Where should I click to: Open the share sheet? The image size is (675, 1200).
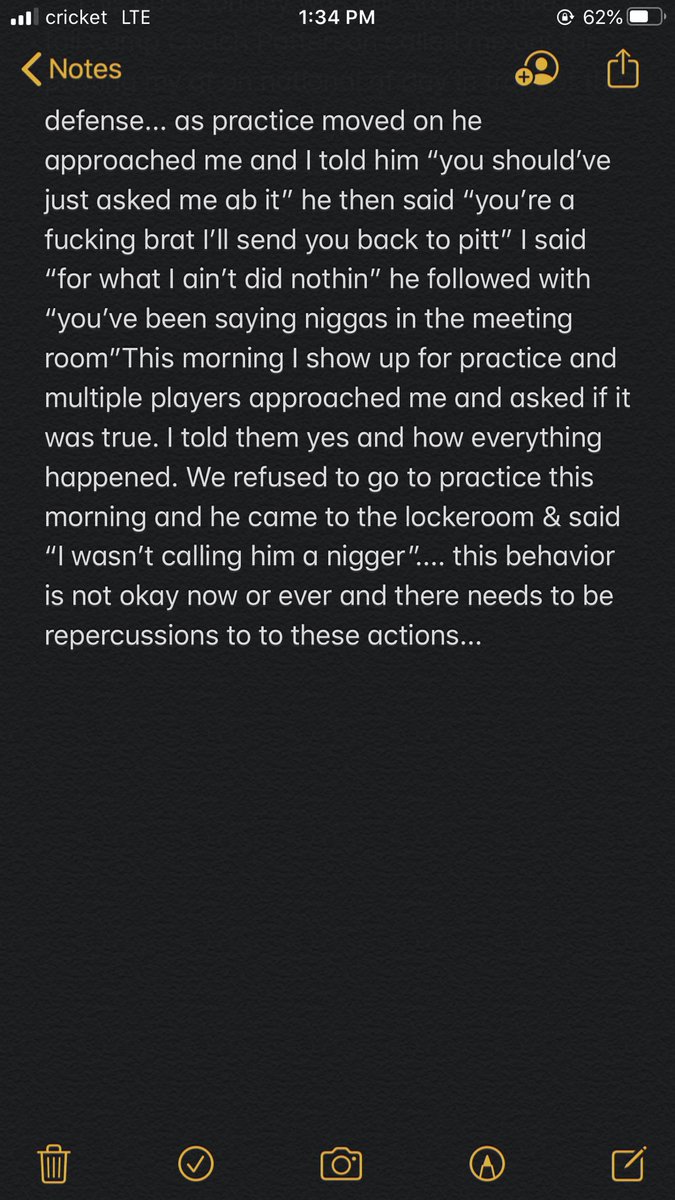[x=623, y=68]
